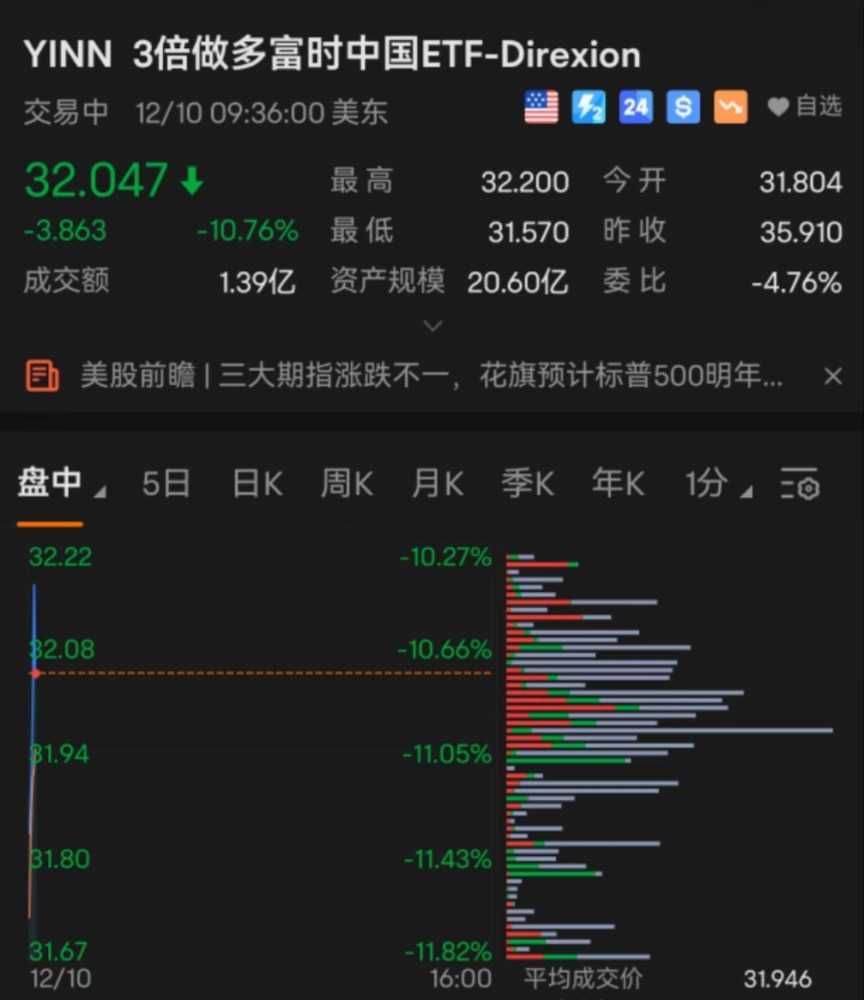Display the 年K yearly chart
The image size is (864, 1000).
pos(617,485)
